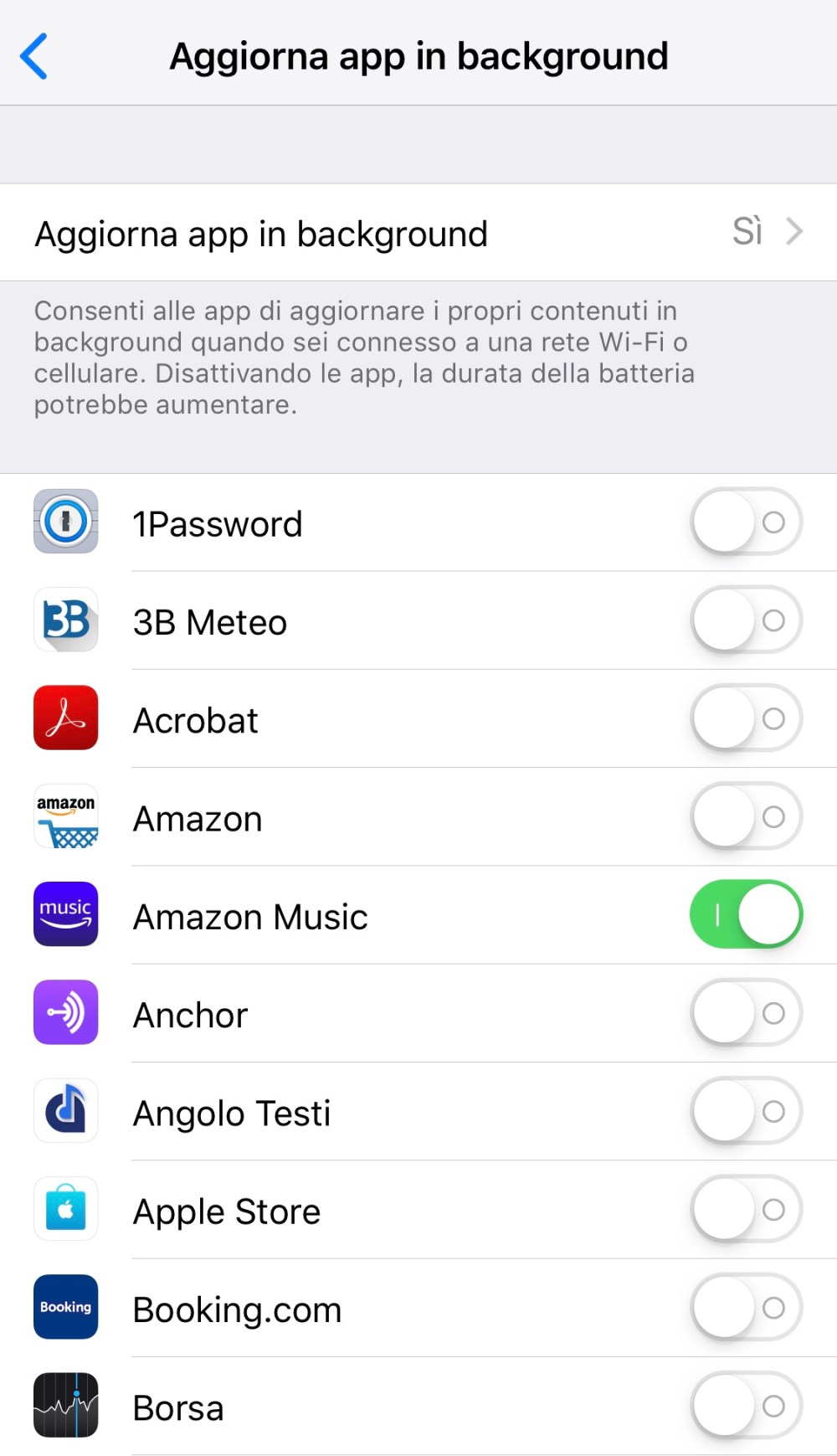Open the Aggiorna app in background option row
The width and height of the screenshot is (837, 1456).
click(x=418, y=233)
